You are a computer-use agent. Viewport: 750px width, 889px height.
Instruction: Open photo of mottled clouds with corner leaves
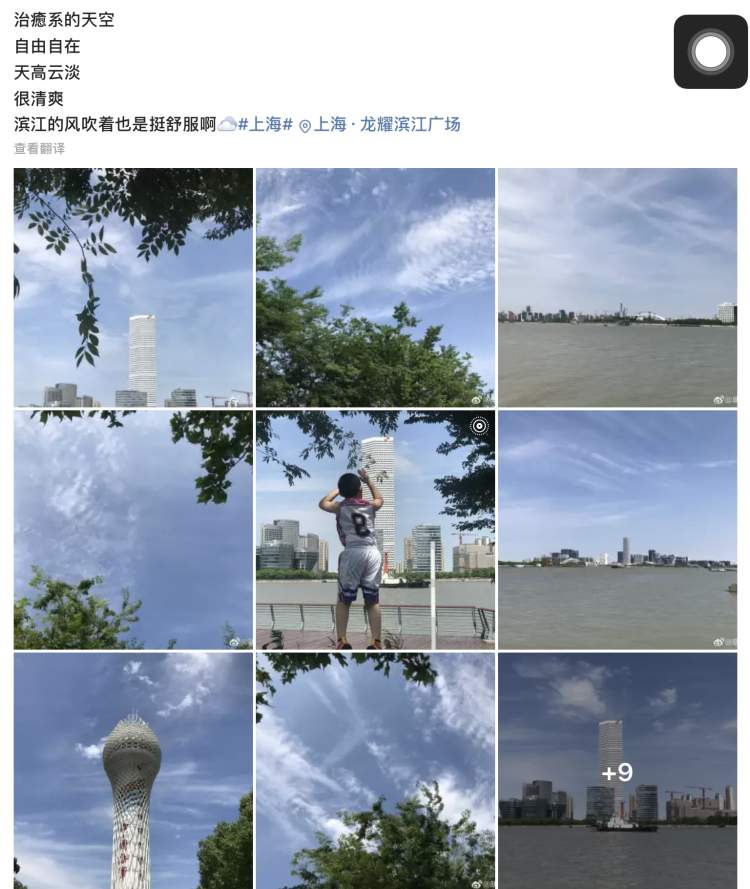[x=133, y=529]
